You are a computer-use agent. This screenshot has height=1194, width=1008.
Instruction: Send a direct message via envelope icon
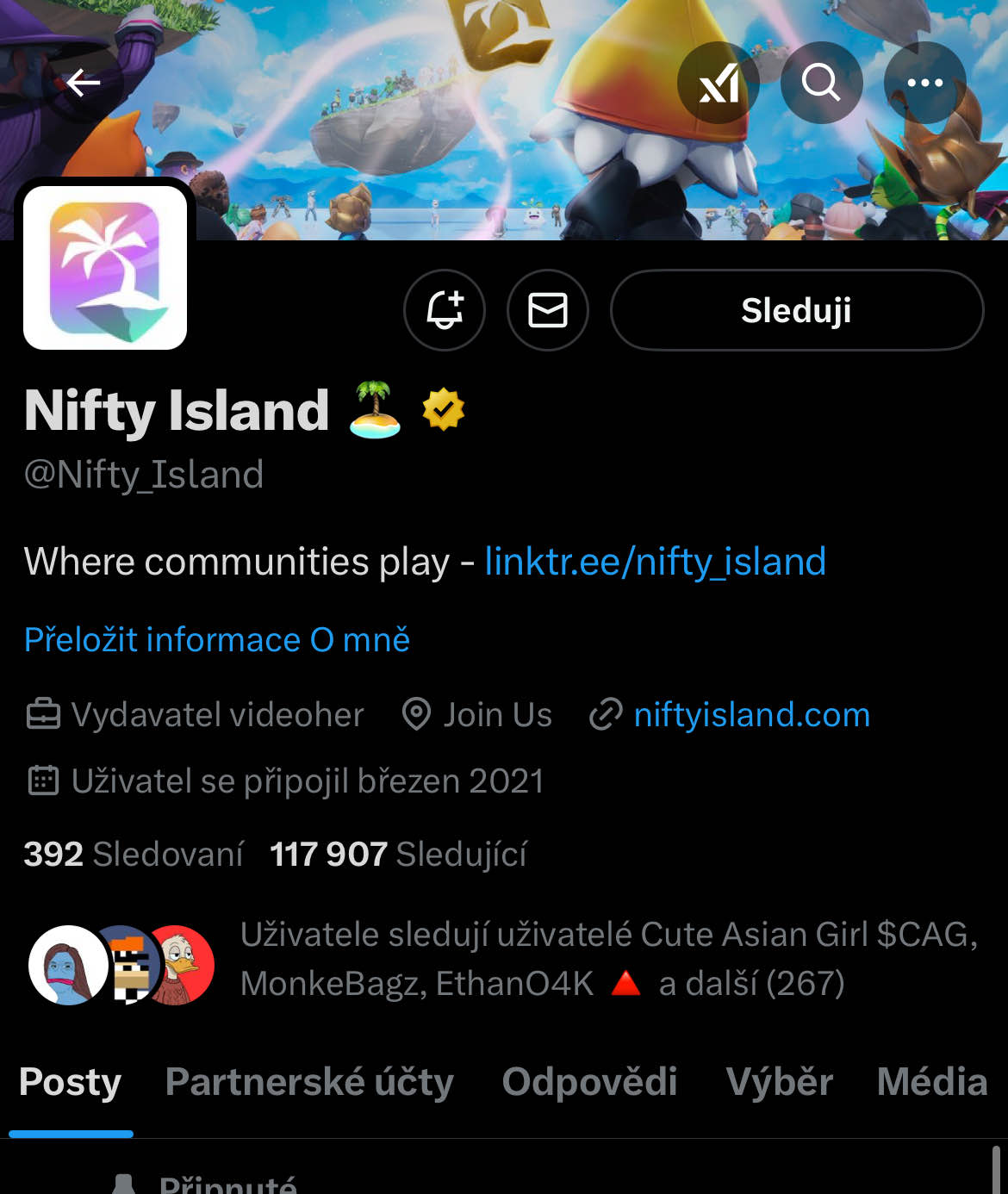[x=548, y=310]
